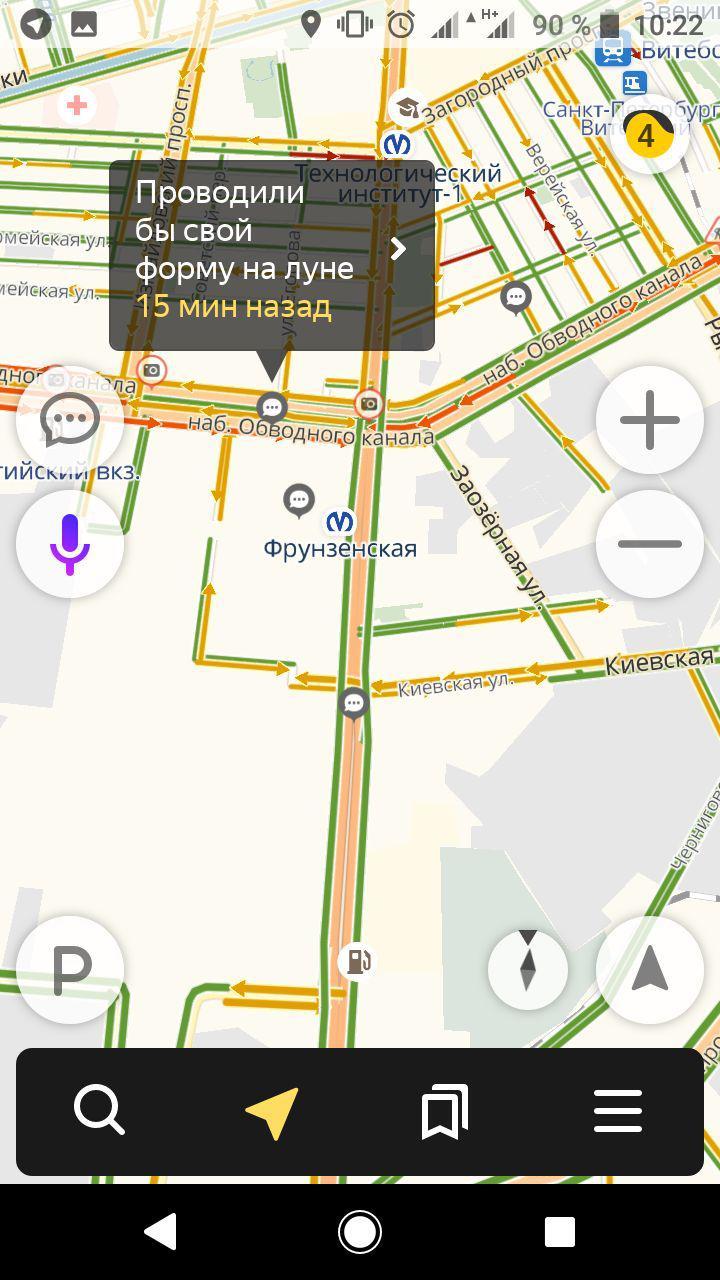Go back with system back button
The height and width of the screenshot is (1280, 720).
(160, 1232)
